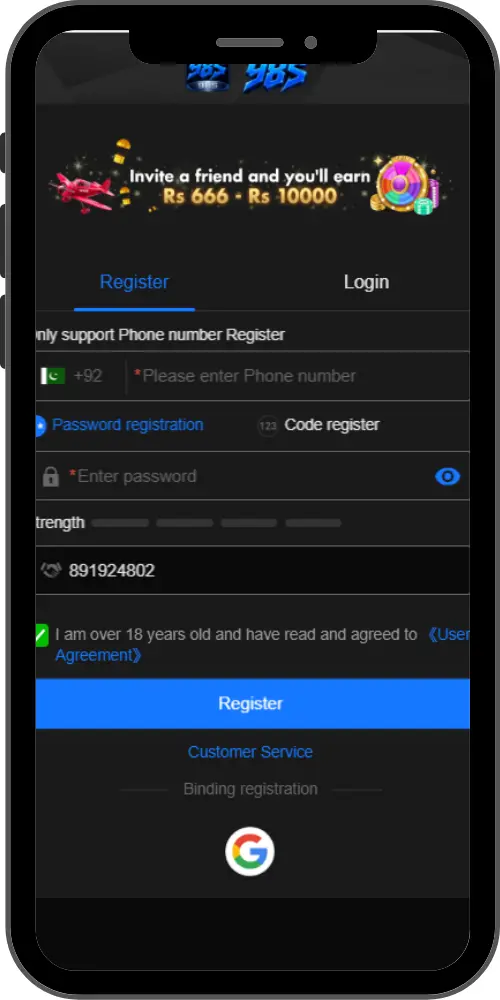Uncheck the over 18 agreement checkbox
Image resolution: width=500 pixels, height=1000 pixels.
pyautogui.click(x=42, y=636)
